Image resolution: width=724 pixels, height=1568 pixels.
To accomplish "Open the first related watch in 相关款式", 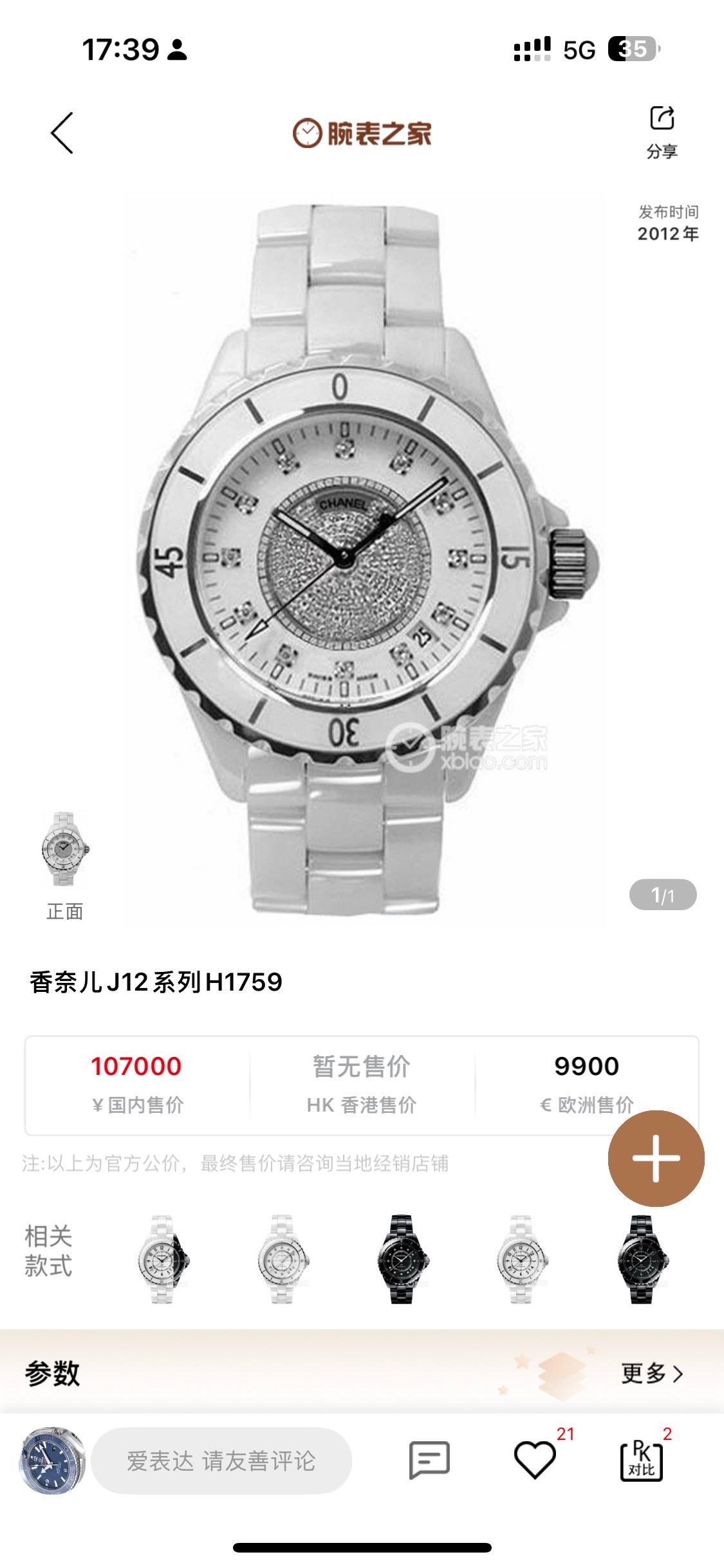I will [x=163, y=1259].
